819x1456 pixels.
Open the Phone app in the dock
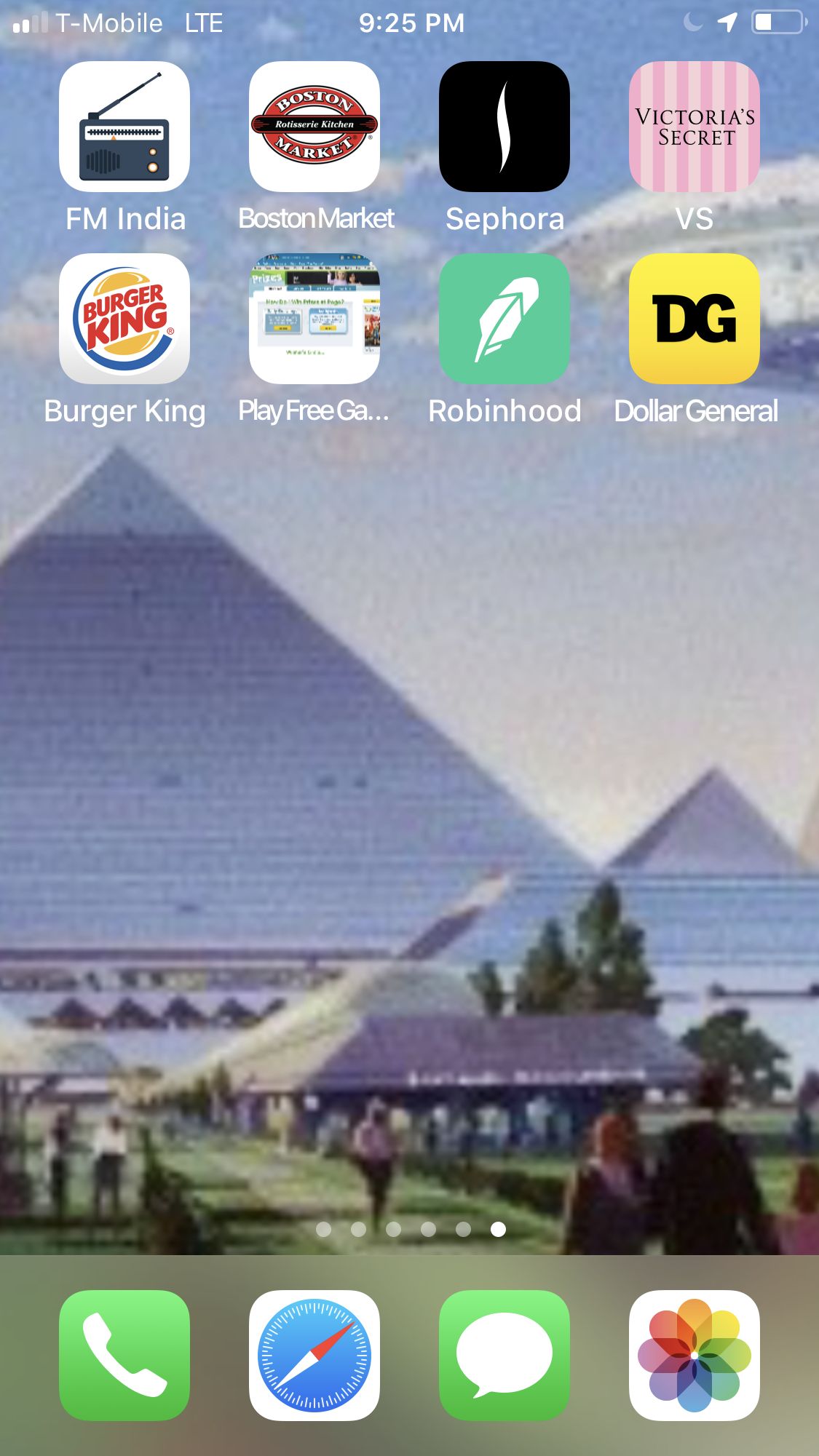[124, 1355]
